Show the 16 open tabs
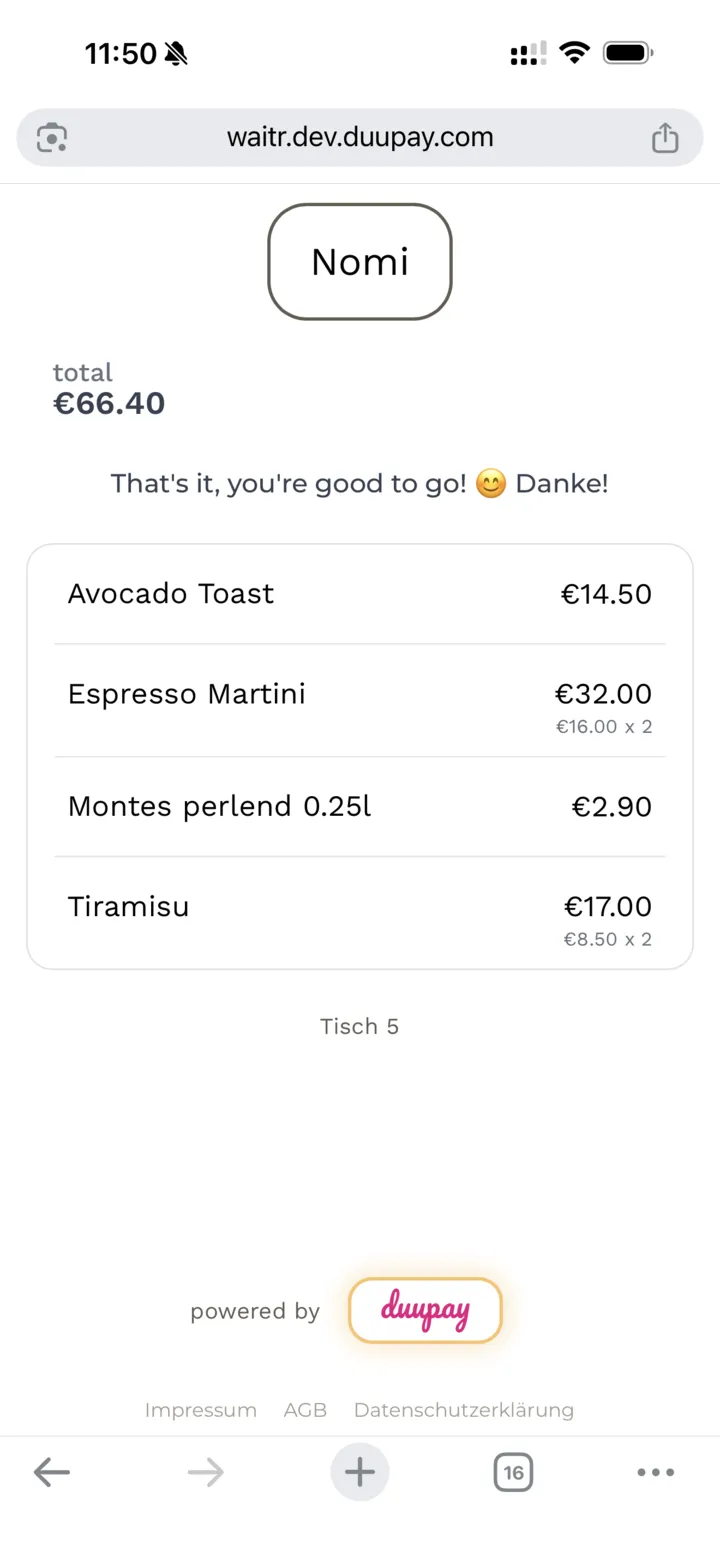 513,1472
